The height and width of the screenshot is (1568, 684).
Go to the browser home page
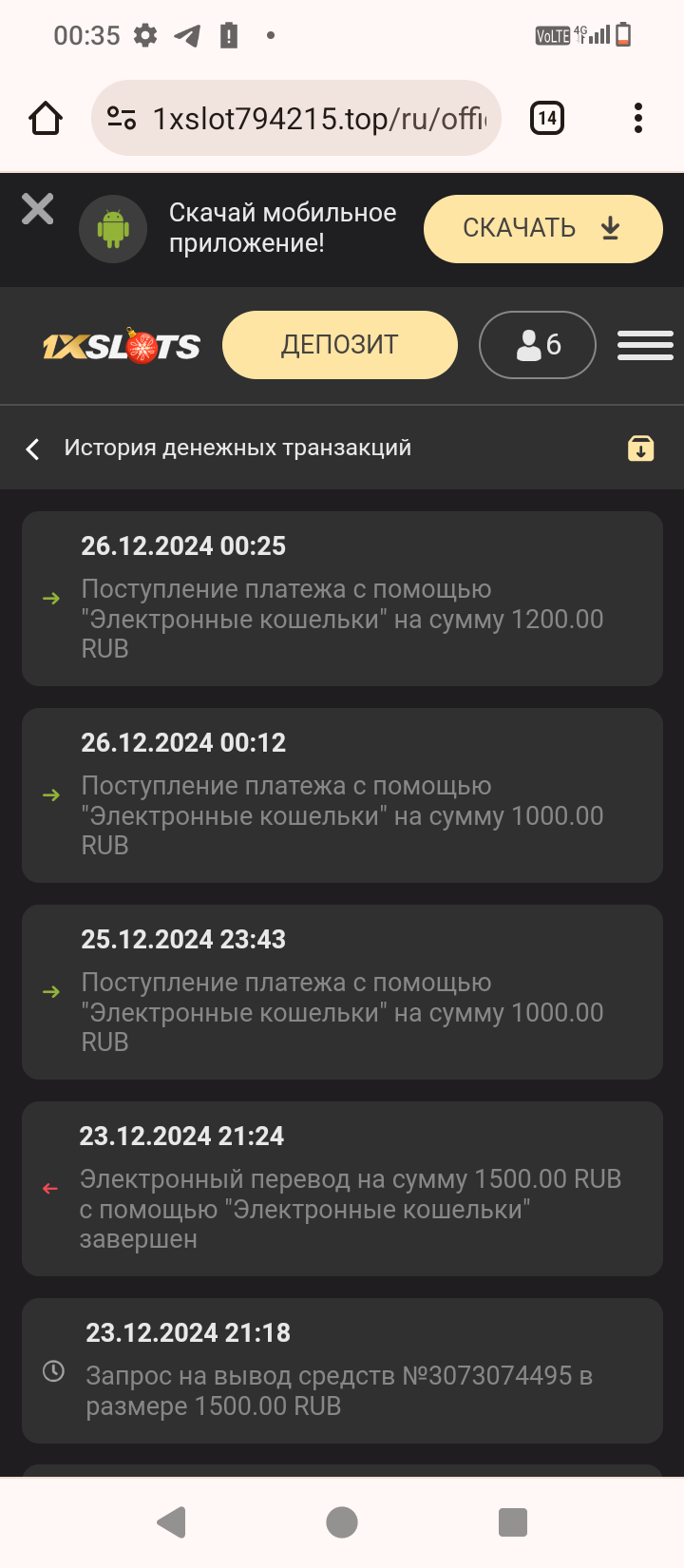coord(46,119)
